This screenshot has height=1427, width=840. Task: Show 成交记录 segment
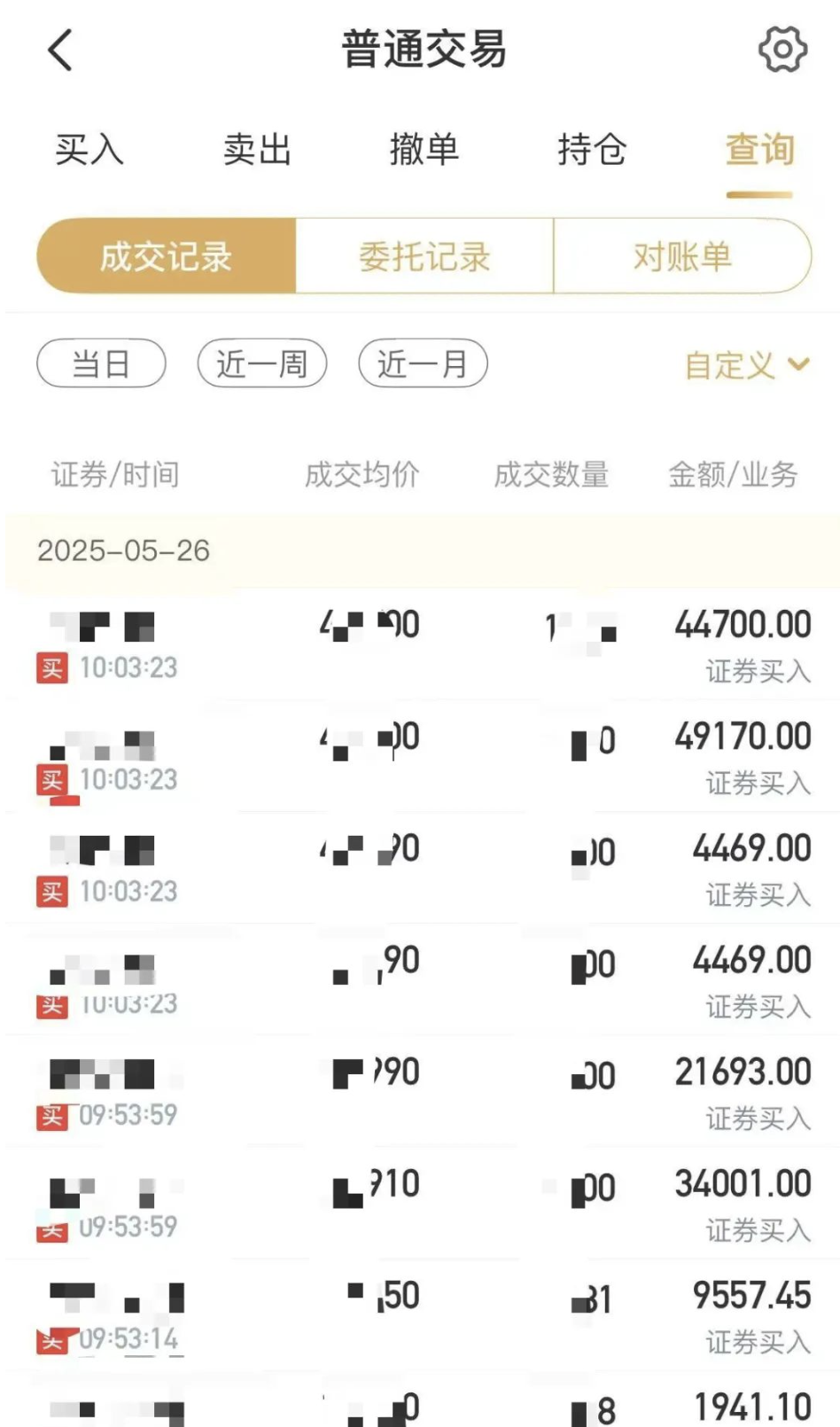166,257
